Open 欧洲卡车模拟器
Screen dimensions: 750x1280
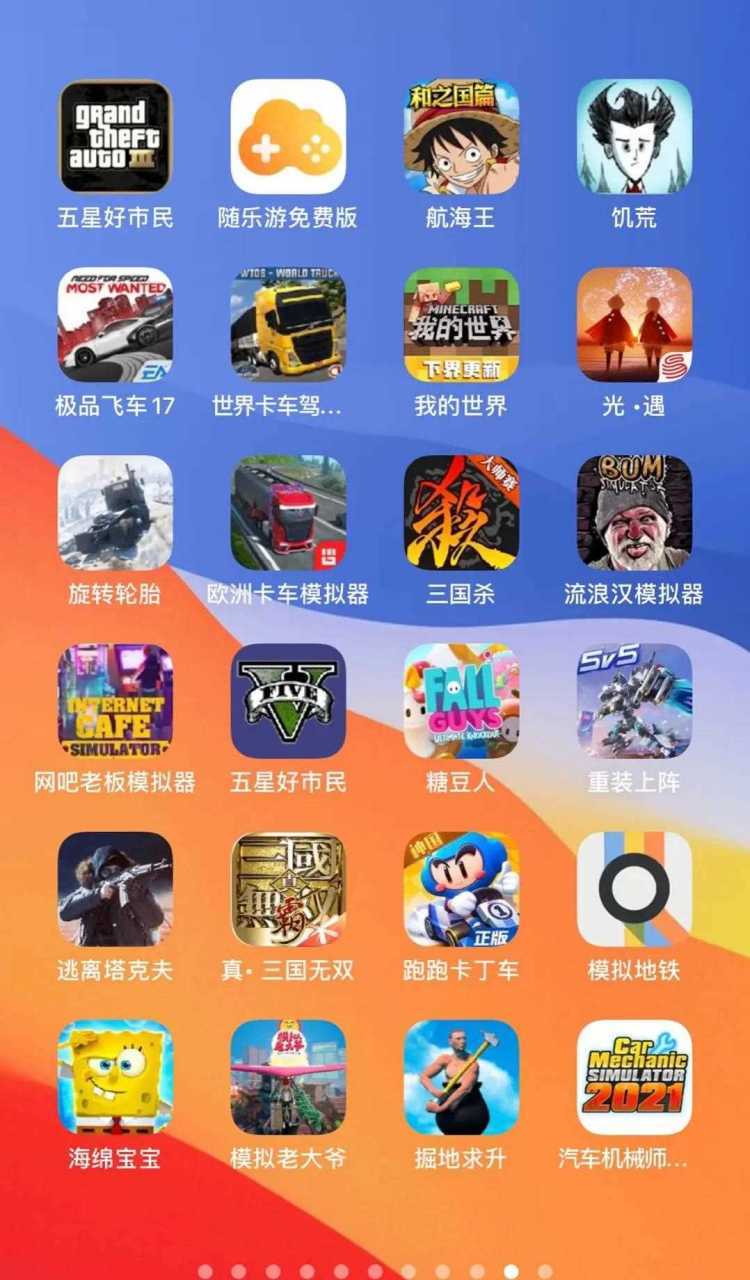coord(288,513)
